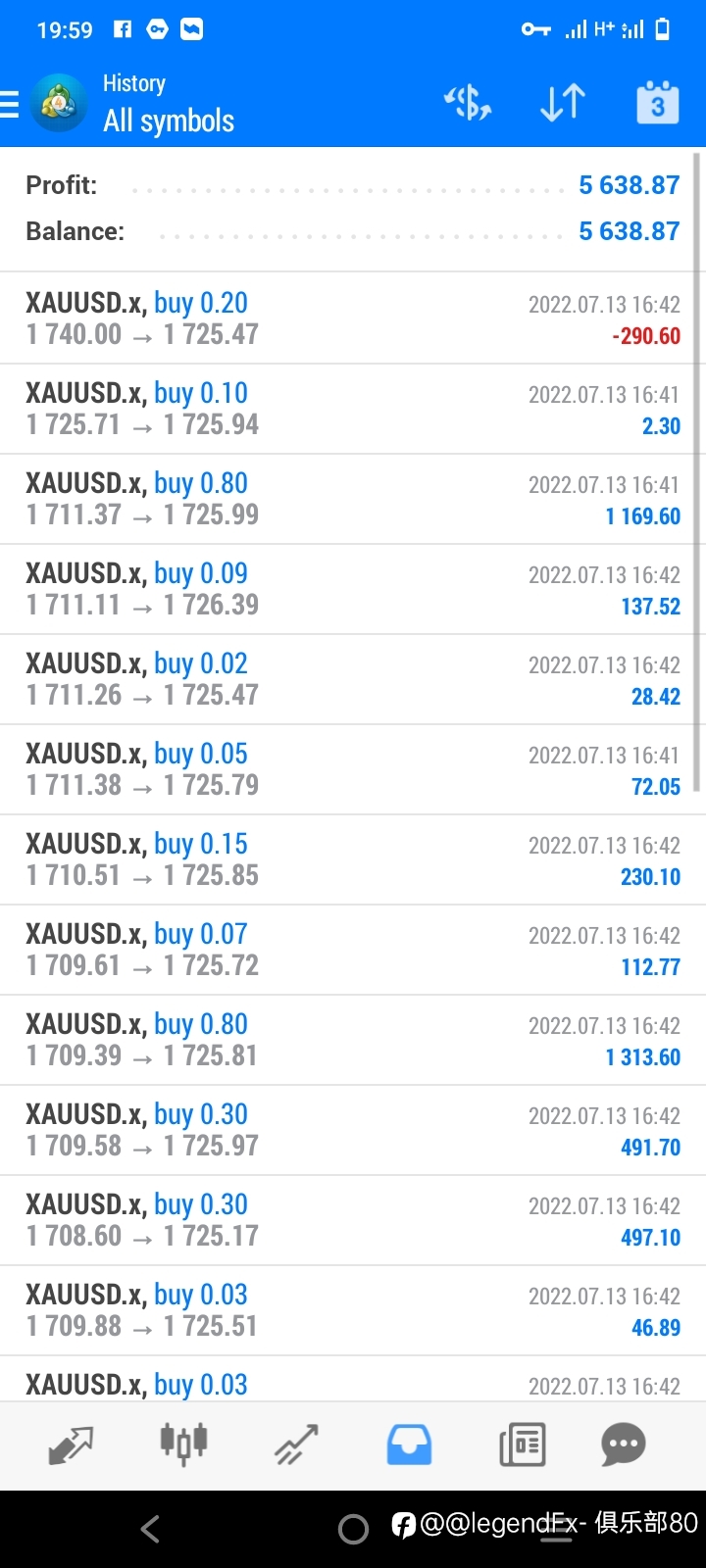706x1568 pixels.
Task: View the trade with 1 169.60 profit
Action: pyautogui.click(x=353, y=499)
